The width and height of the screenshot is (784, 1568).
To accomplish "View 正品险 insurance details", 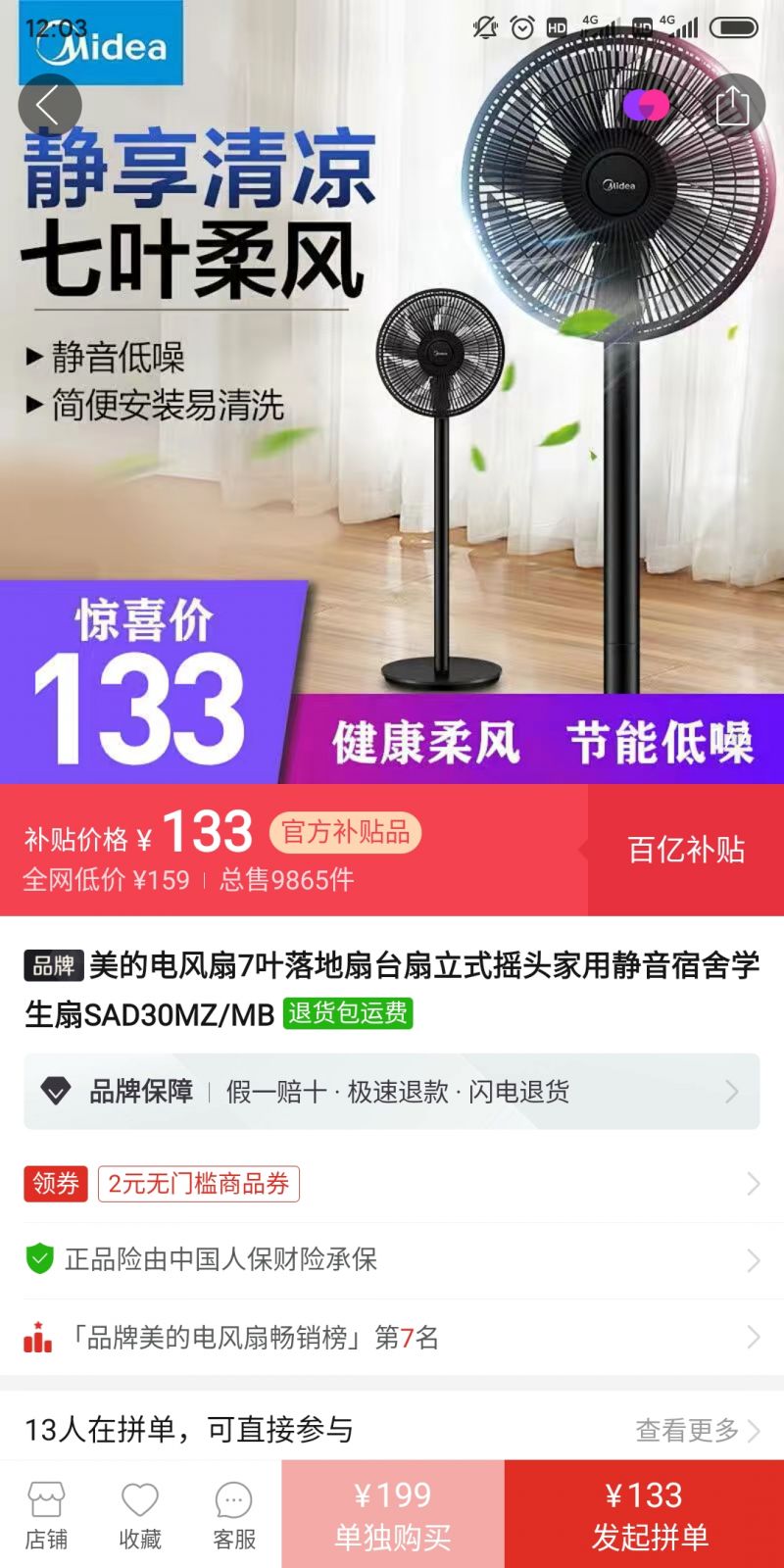I will pyautogui.click(x=392, y=1259).
